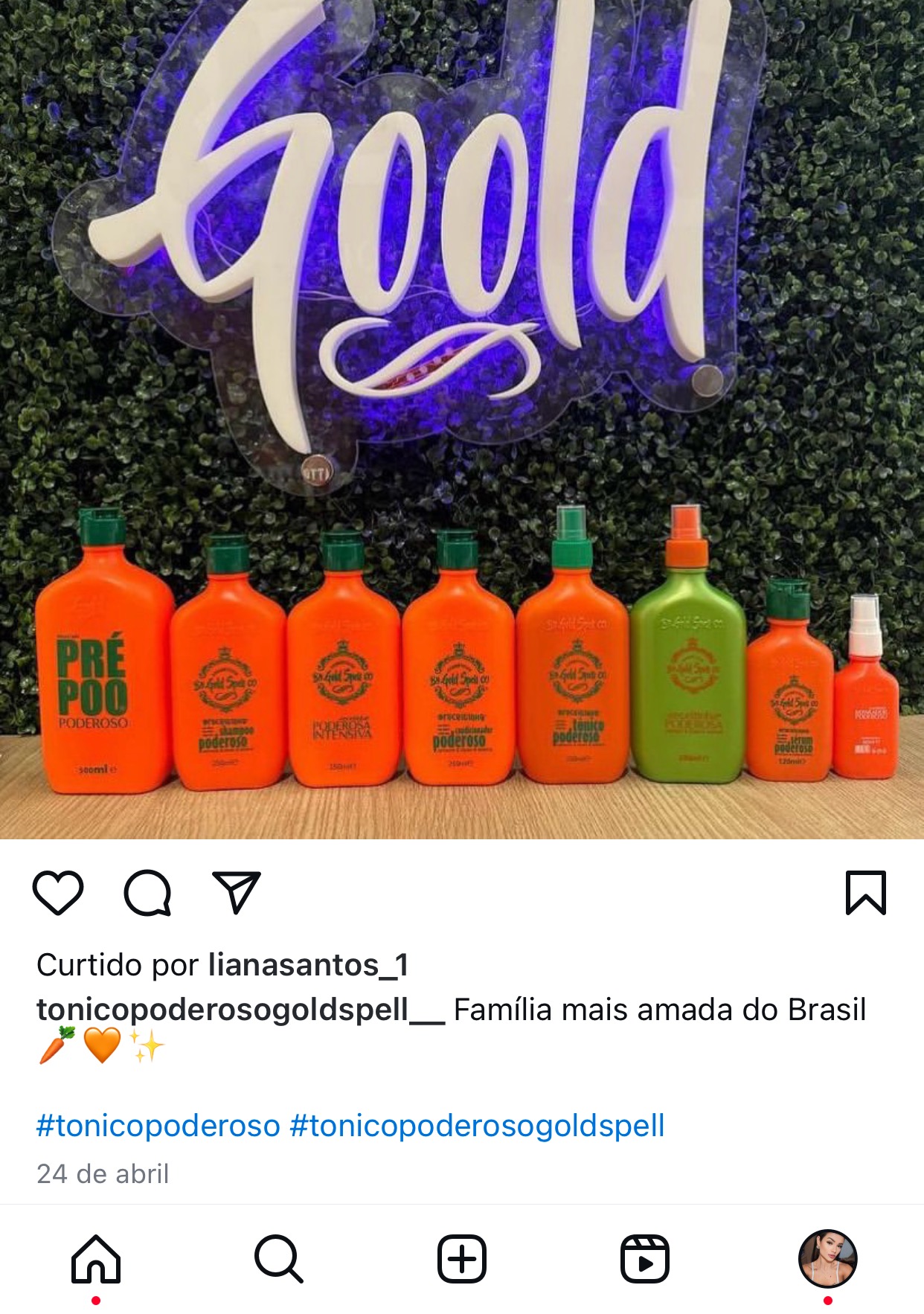Screen dimensions: 924x1314
Task: Save this post with the bookmark icon
Action: click(866, 891)
